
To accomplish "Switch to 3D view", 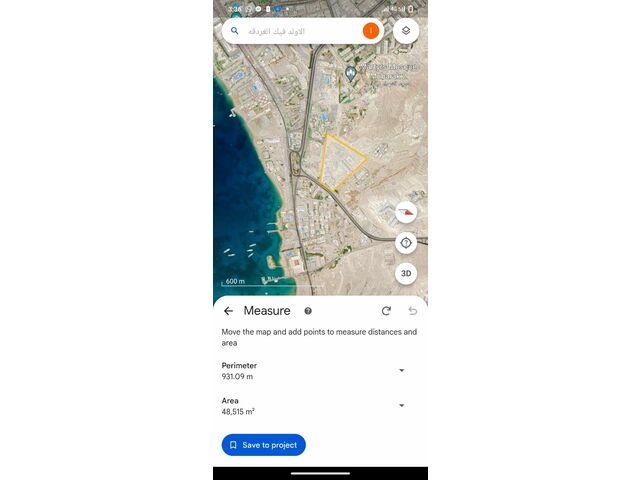I will [x=406, y=273].
